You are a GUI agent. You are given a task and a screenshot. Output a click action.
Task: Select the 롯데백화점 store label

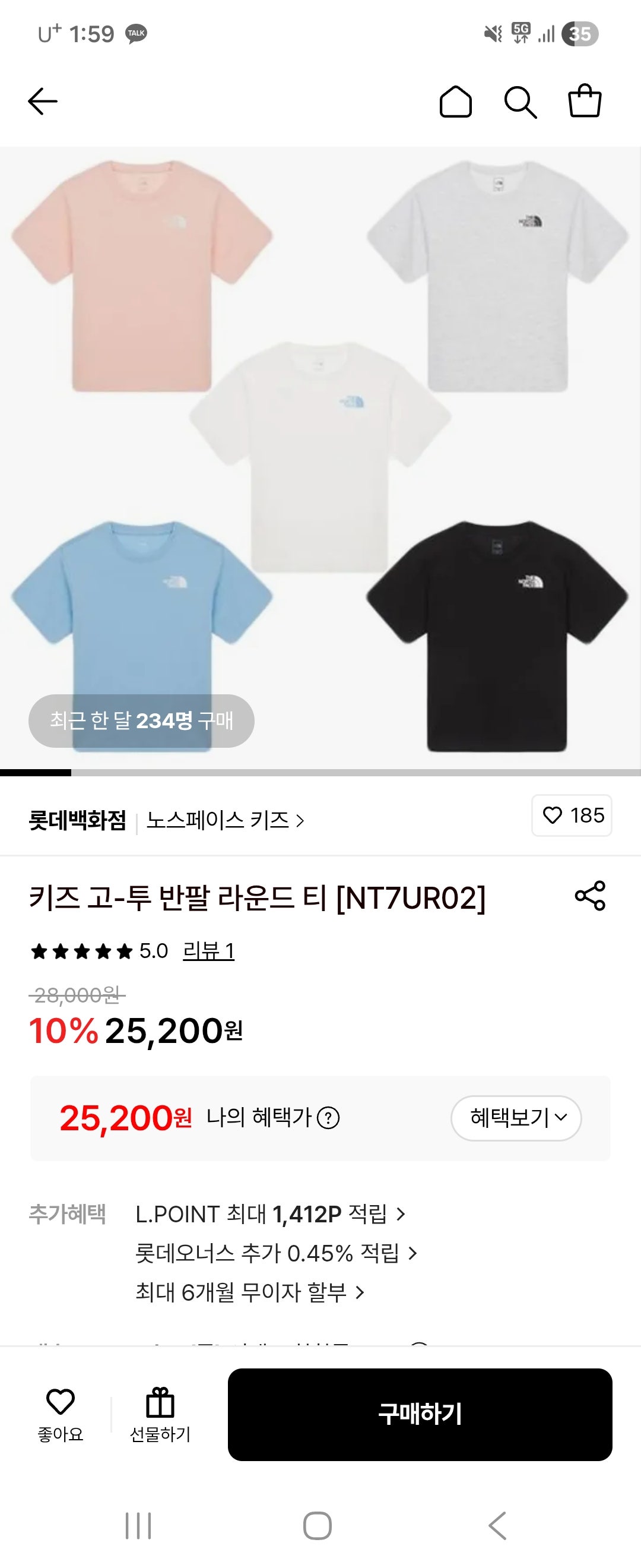77,820
